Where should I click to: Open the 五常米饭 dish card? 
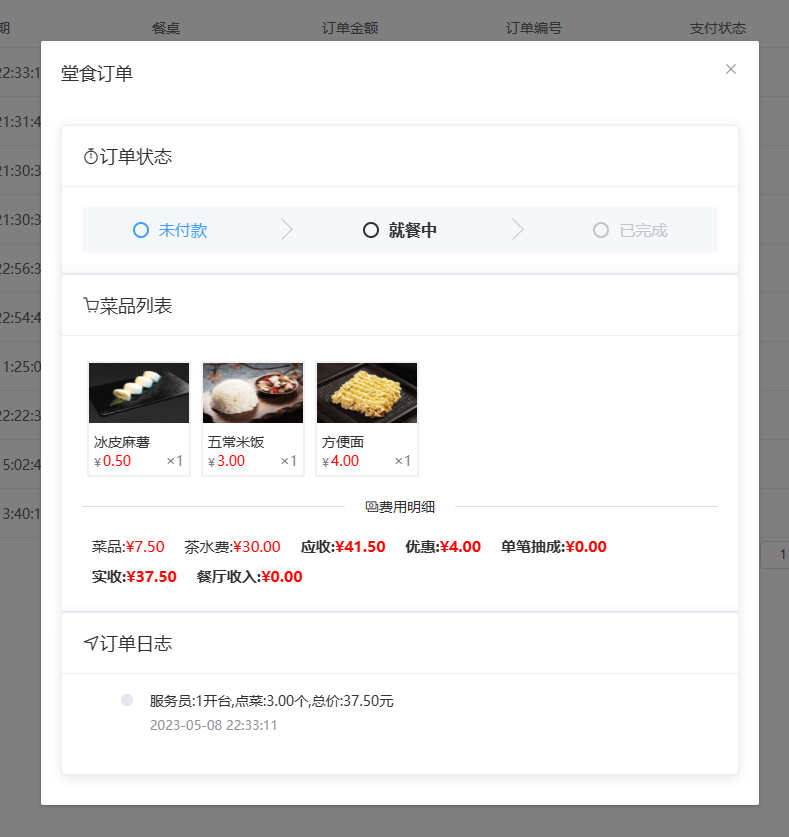[x=253, y=418]
